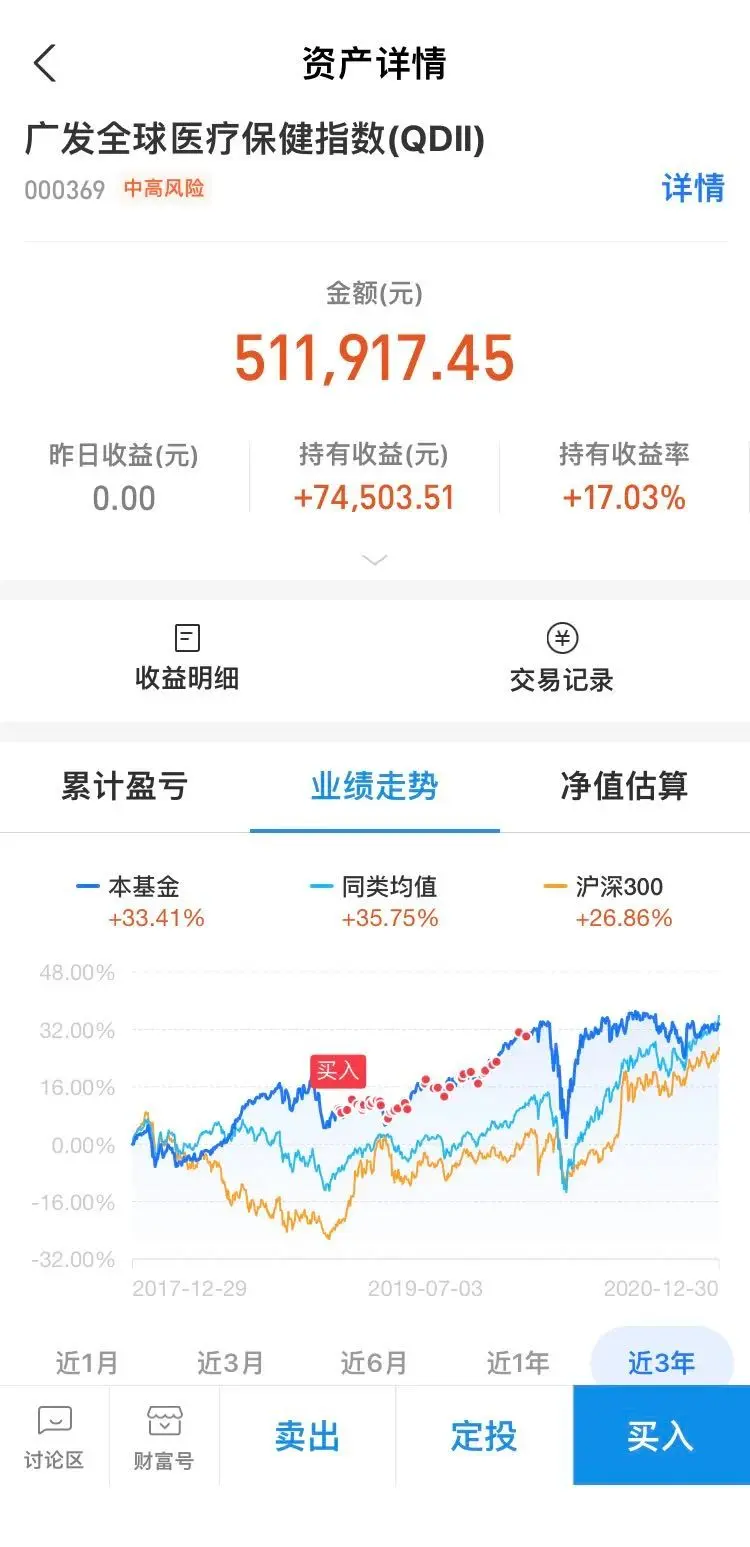Tap the blue 买入 button at the bottom
Screen dimensions: 750x1547
(x=660, y=1436)
